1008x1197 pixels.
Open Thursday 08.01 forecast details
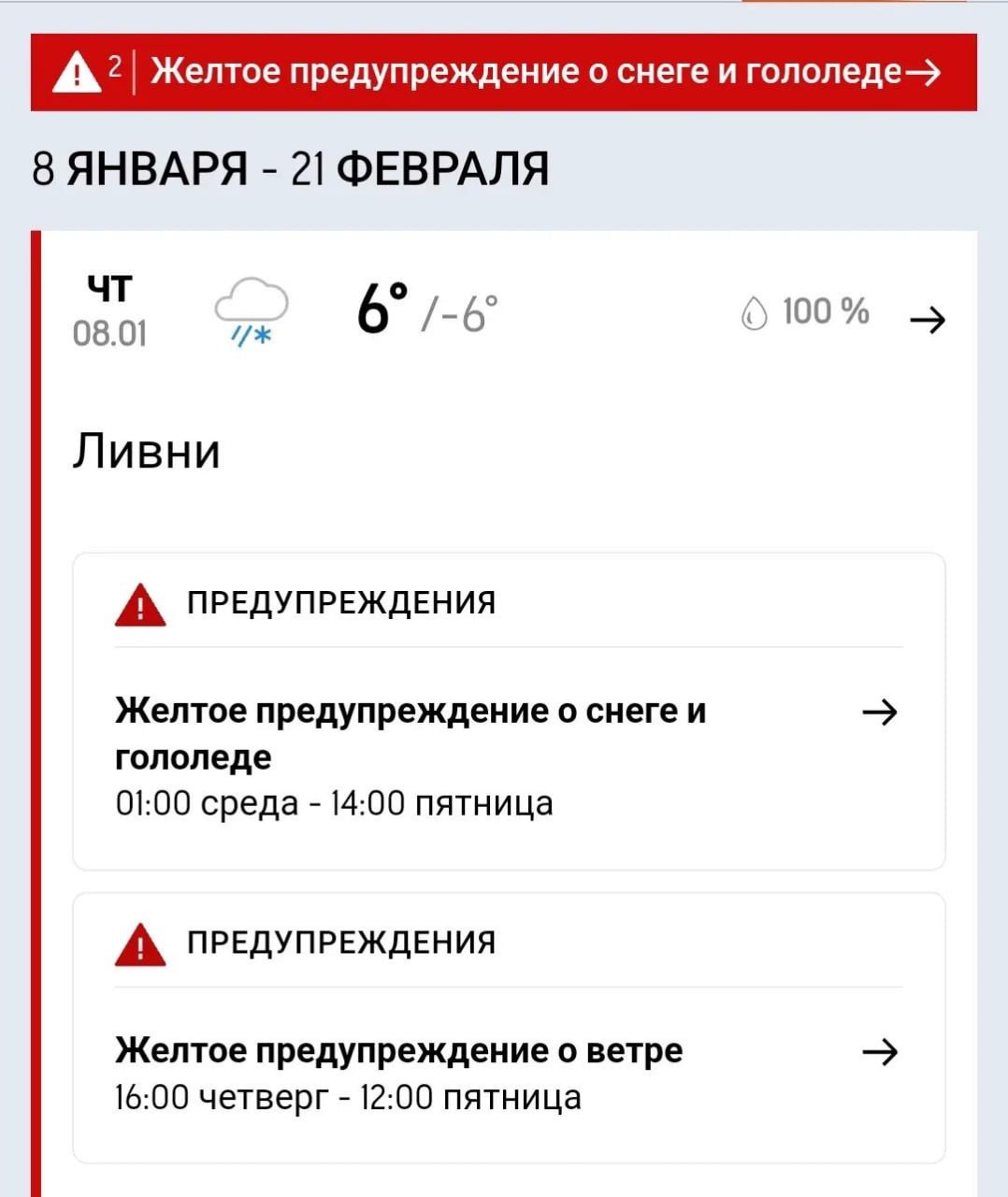click(x=927, y=320)
